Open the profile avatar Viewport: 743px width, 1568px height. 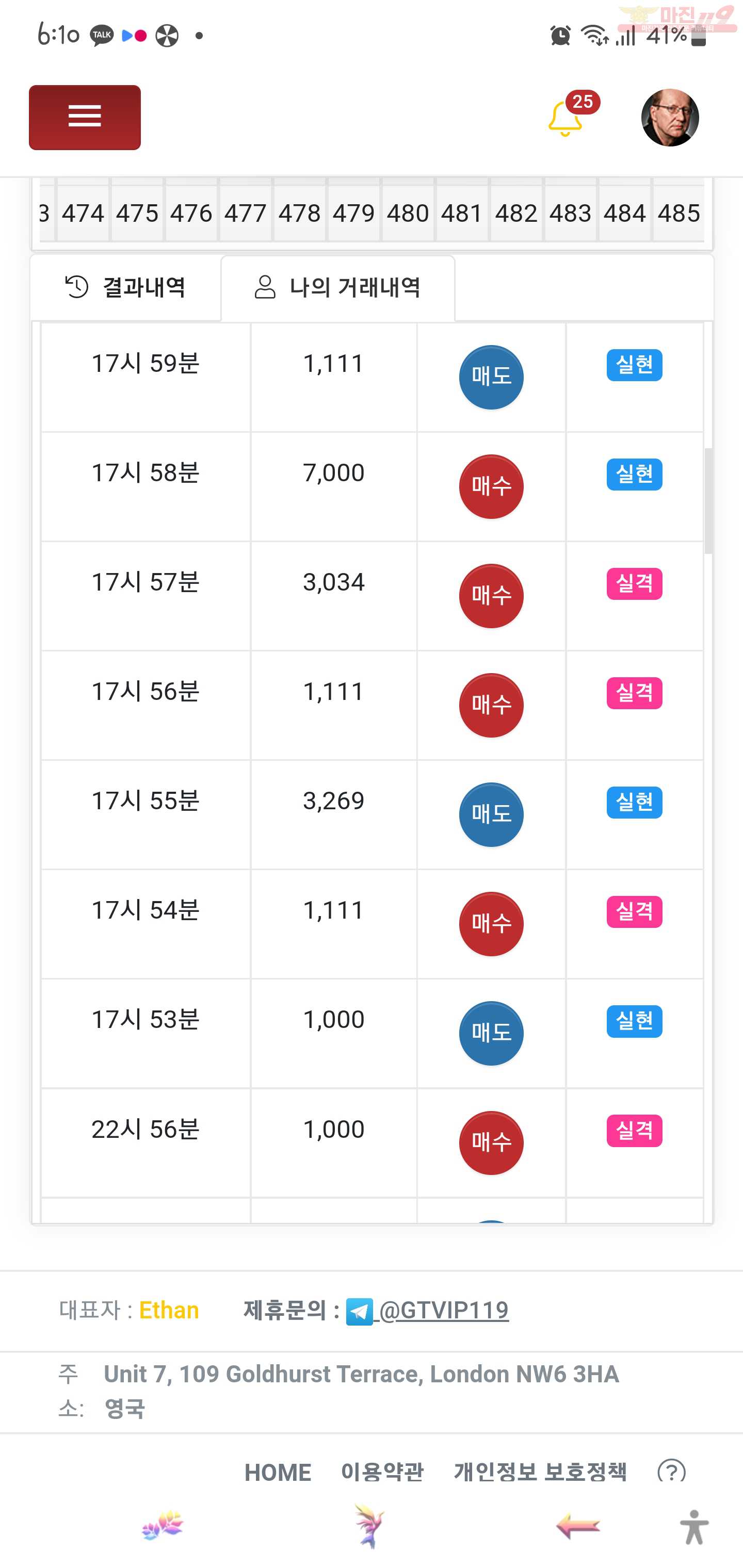tap(670, 118)
